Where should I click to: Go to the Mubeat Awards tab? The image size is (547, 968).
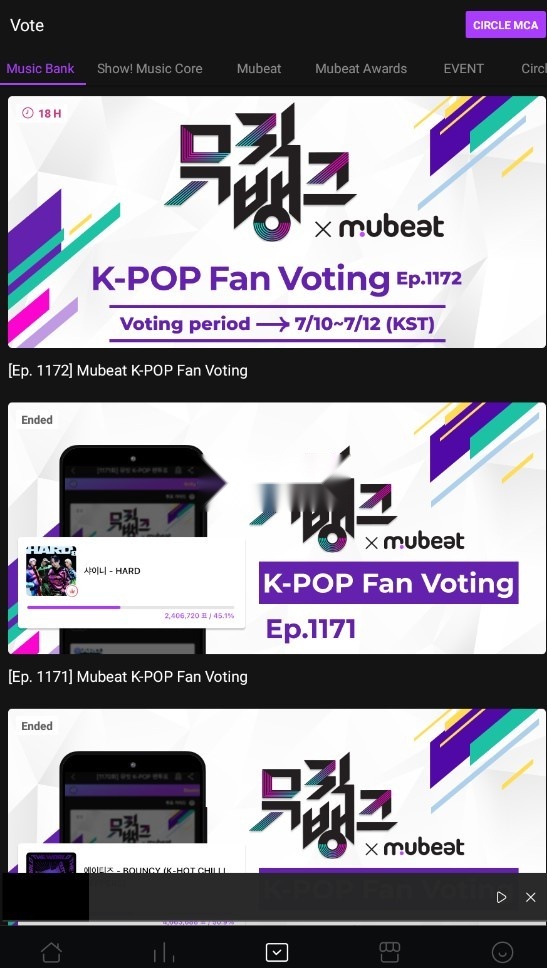[x=361, y=69]
